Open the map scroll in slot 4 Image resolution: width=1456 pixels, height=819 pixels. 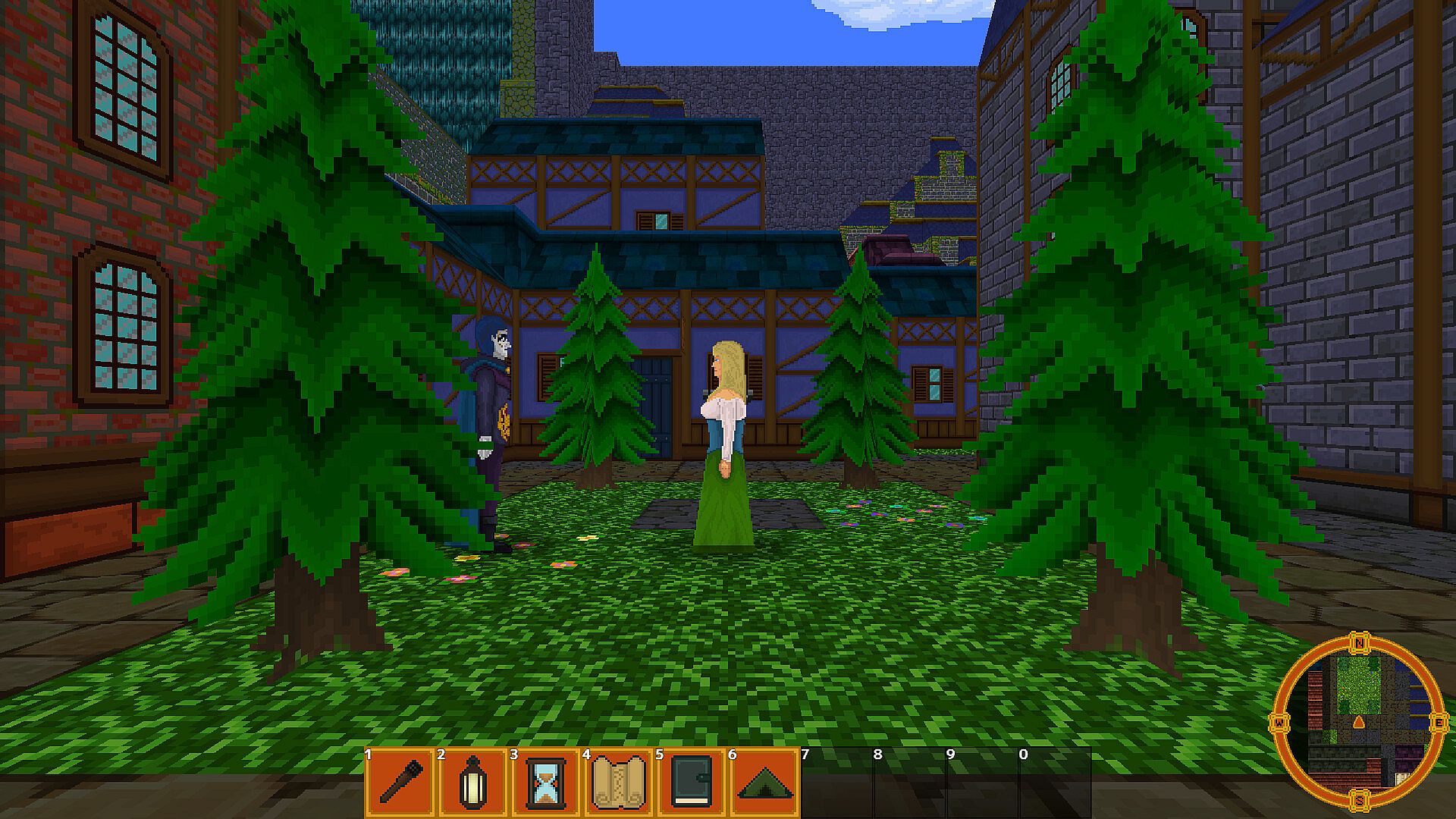pyautogui.click(x=618, y=782)
